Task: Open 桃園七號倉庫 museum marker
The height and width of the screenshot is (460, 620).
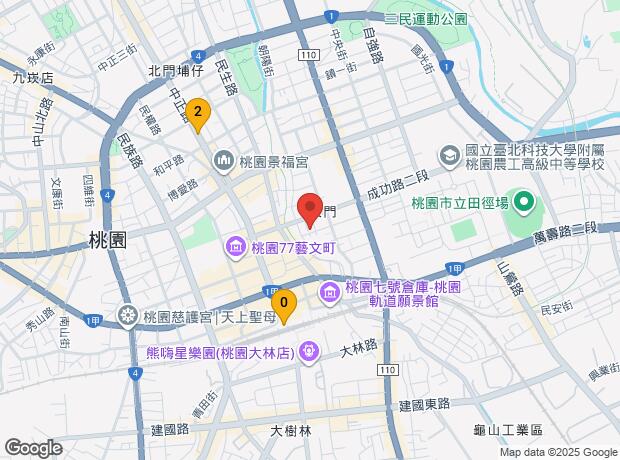Action: [x=330, y=293]
